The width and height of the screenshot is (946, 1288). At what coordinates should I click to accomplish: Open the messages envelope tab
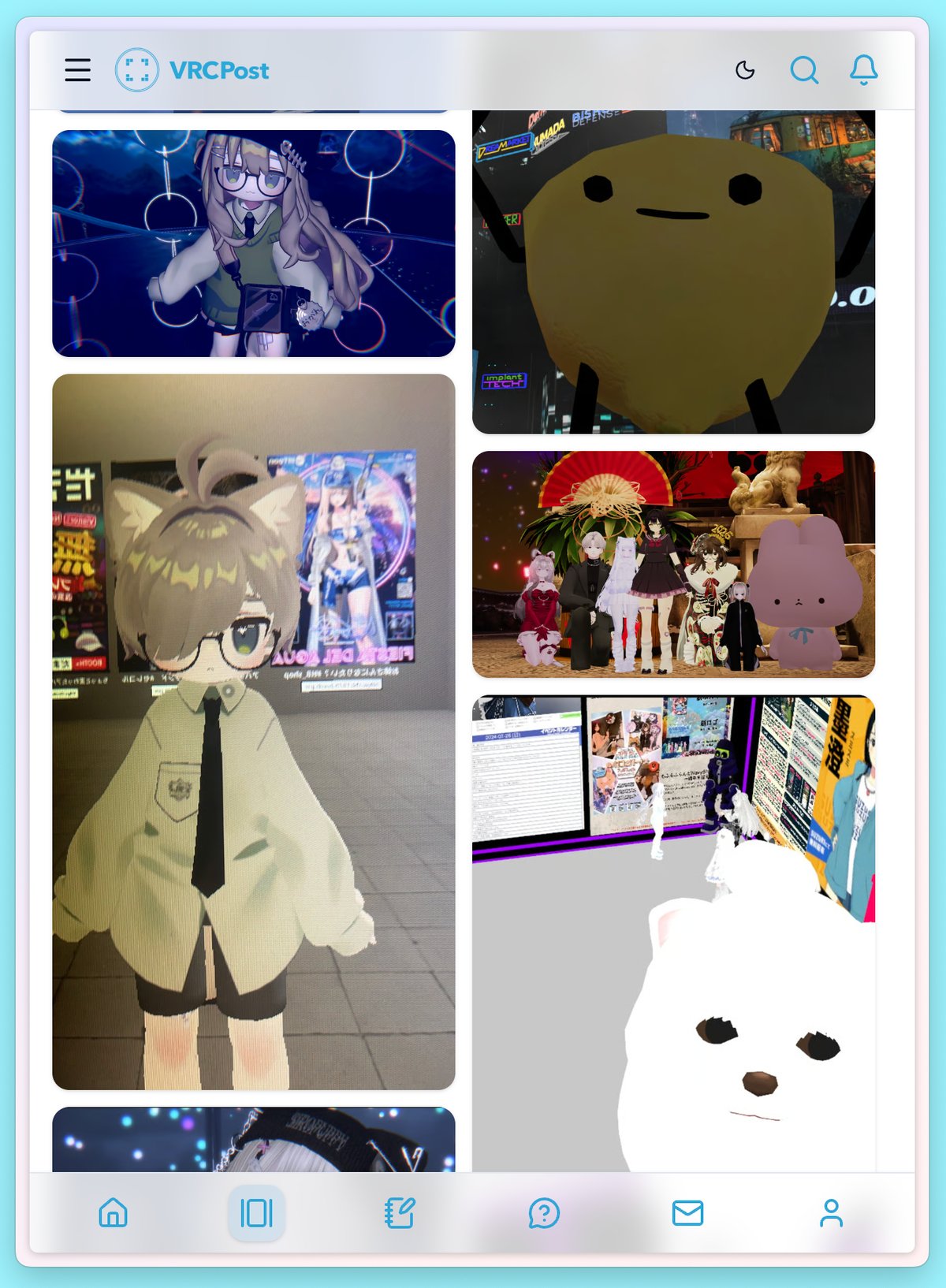687,1212
